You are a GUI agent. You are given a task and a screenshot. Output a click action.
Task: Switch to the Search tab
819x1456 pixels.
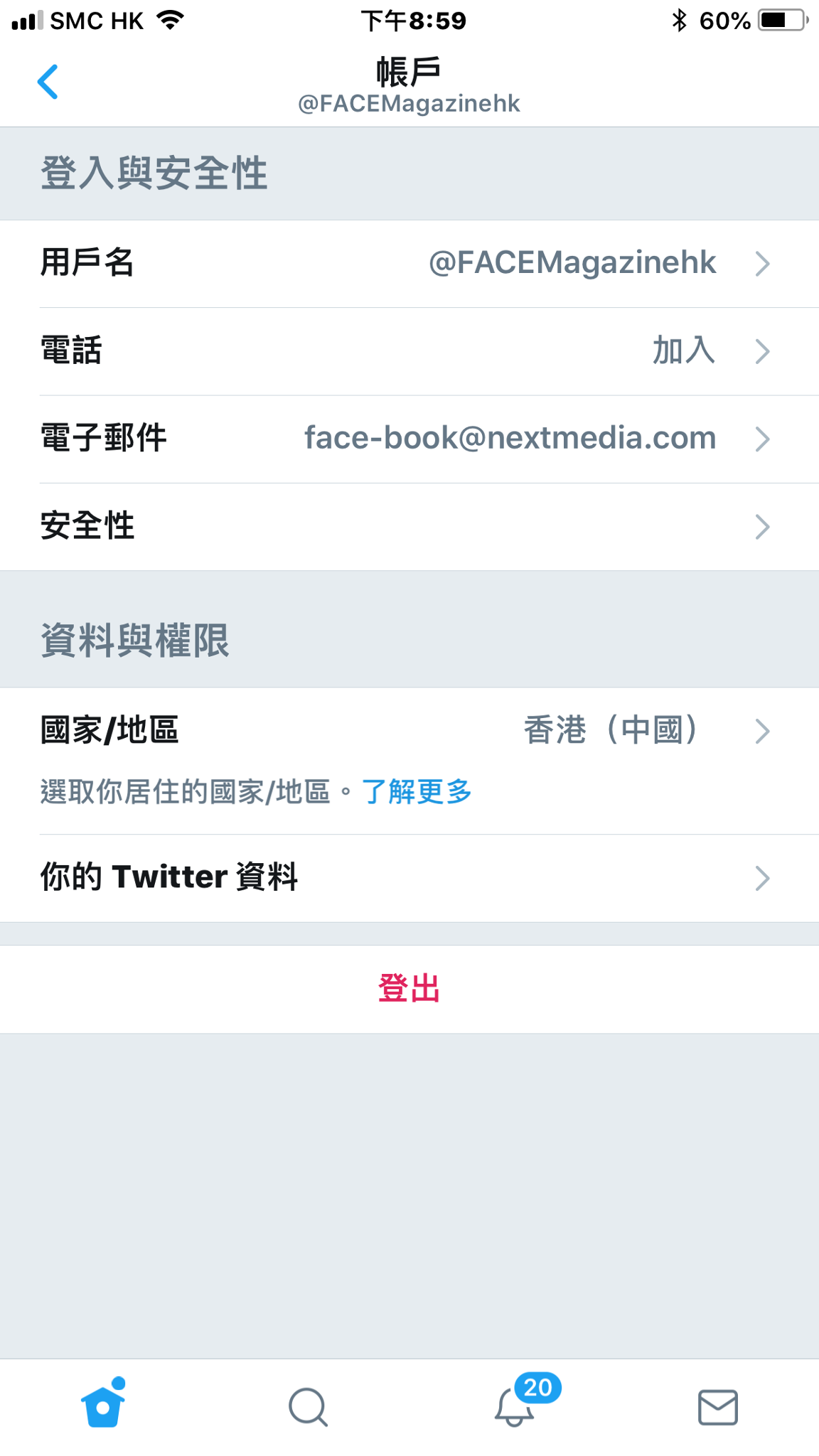pyautogui.click(x=308, y=1407)
